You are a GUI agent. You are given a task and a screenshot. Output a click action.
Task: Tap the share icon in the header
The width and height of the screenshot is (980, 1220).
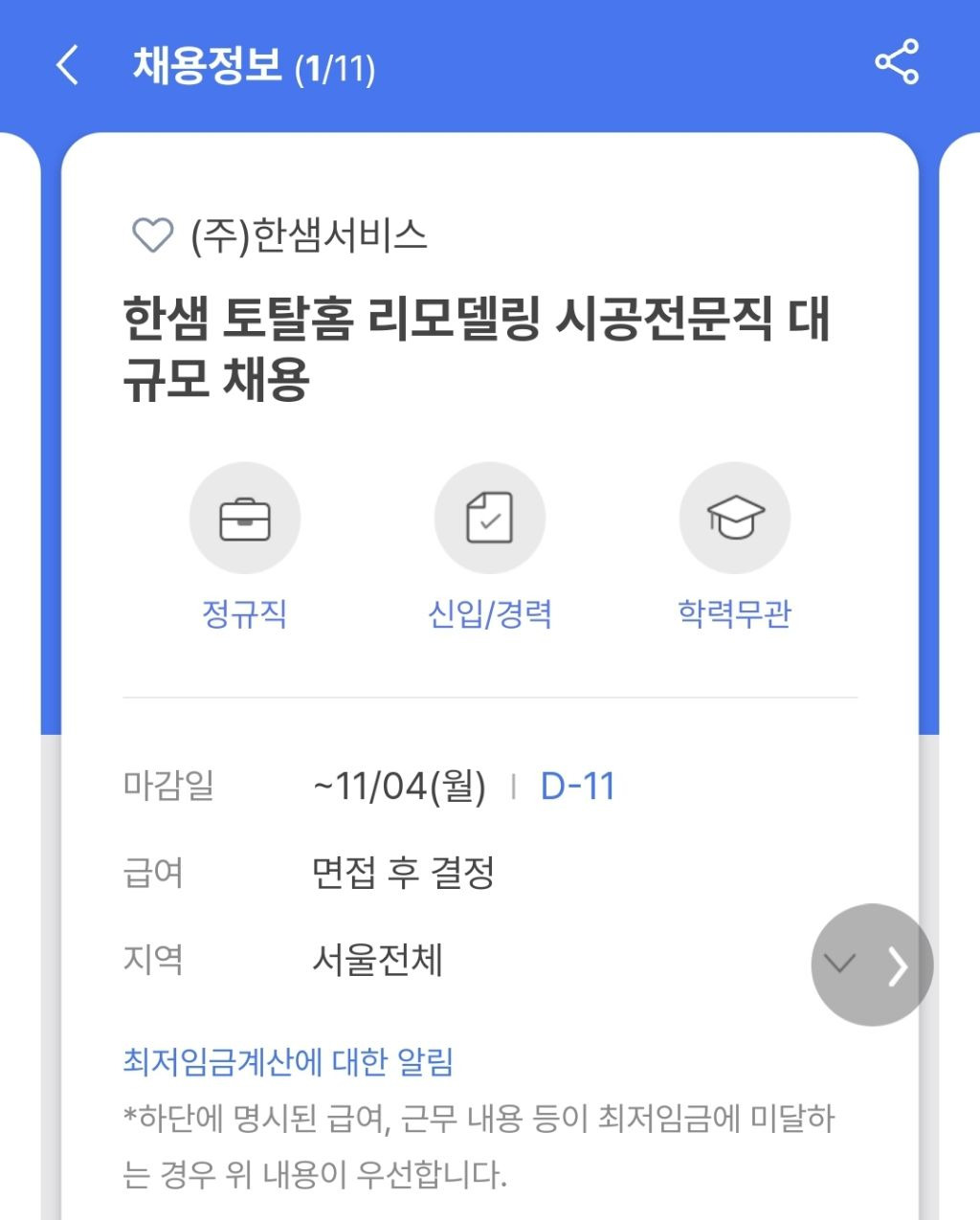pyautogui.click(x=896, y=65)
